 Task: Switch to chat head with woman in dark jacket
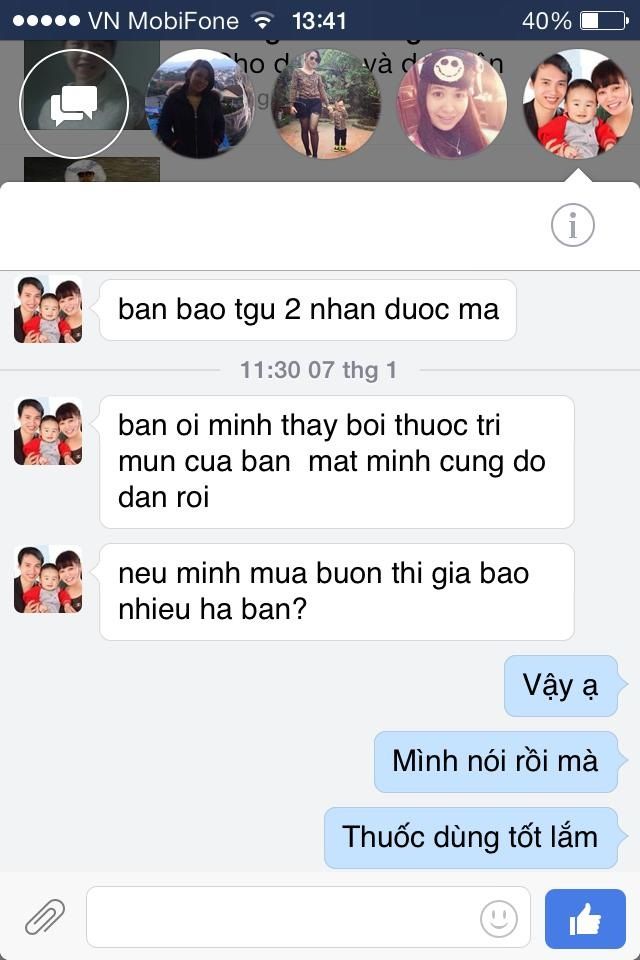click(x=200, y=105)
